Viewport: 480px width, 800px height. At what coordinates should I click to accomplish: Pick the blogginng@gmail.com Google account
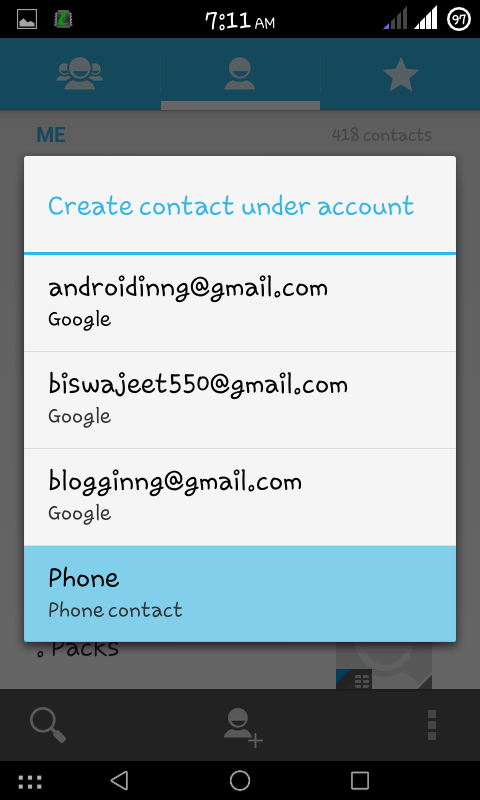tap(240, 497)
